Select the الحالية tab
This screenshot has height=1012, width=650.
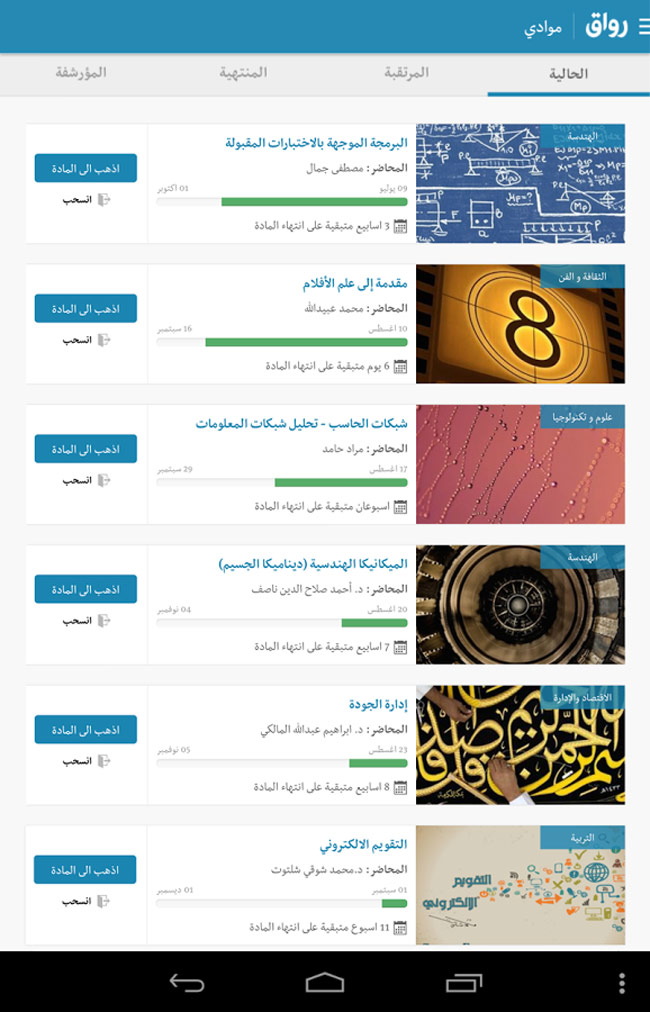coord(568,74)
